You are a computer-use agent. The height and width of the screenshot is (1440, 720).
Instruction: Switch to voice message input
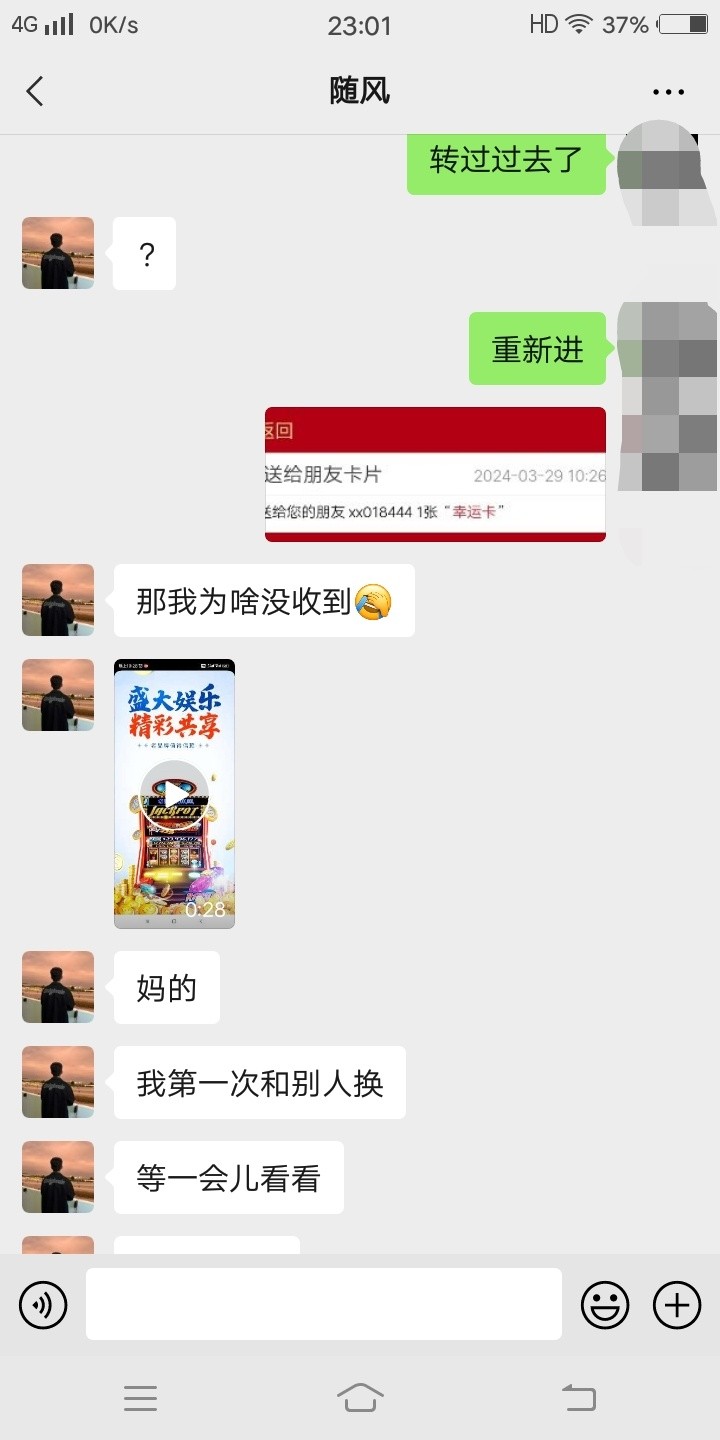tap(43, 1305)
